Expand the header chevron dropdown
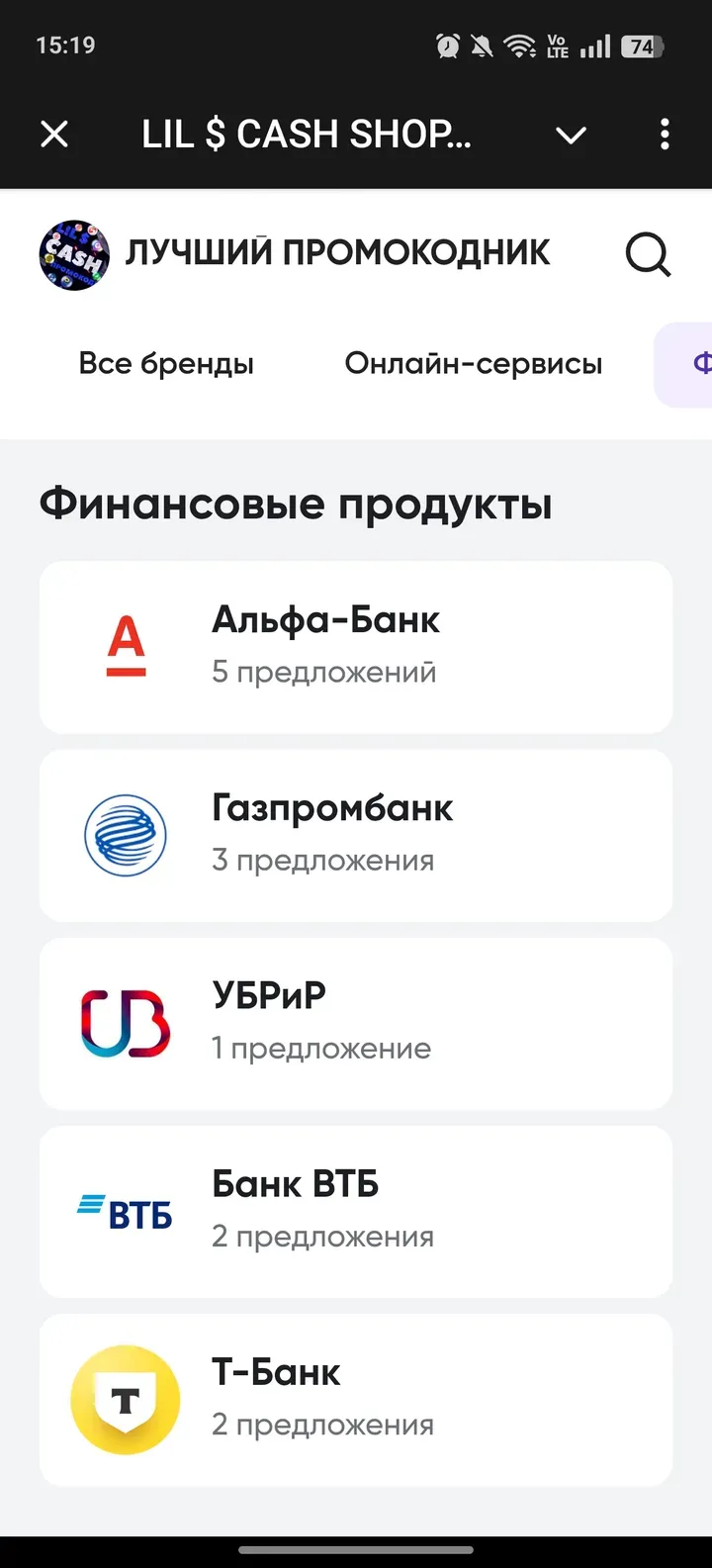Image resolution: width=712 pixels, height=1568 pixels. pos(571,135)
